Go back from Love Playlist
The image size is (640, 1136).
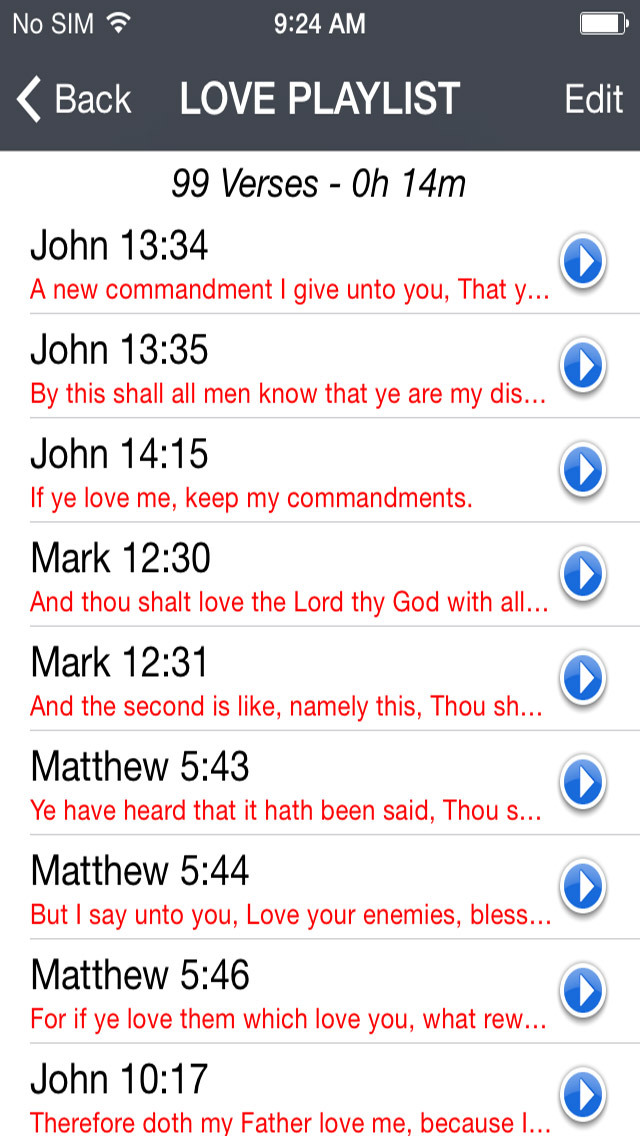pos(73,99)
